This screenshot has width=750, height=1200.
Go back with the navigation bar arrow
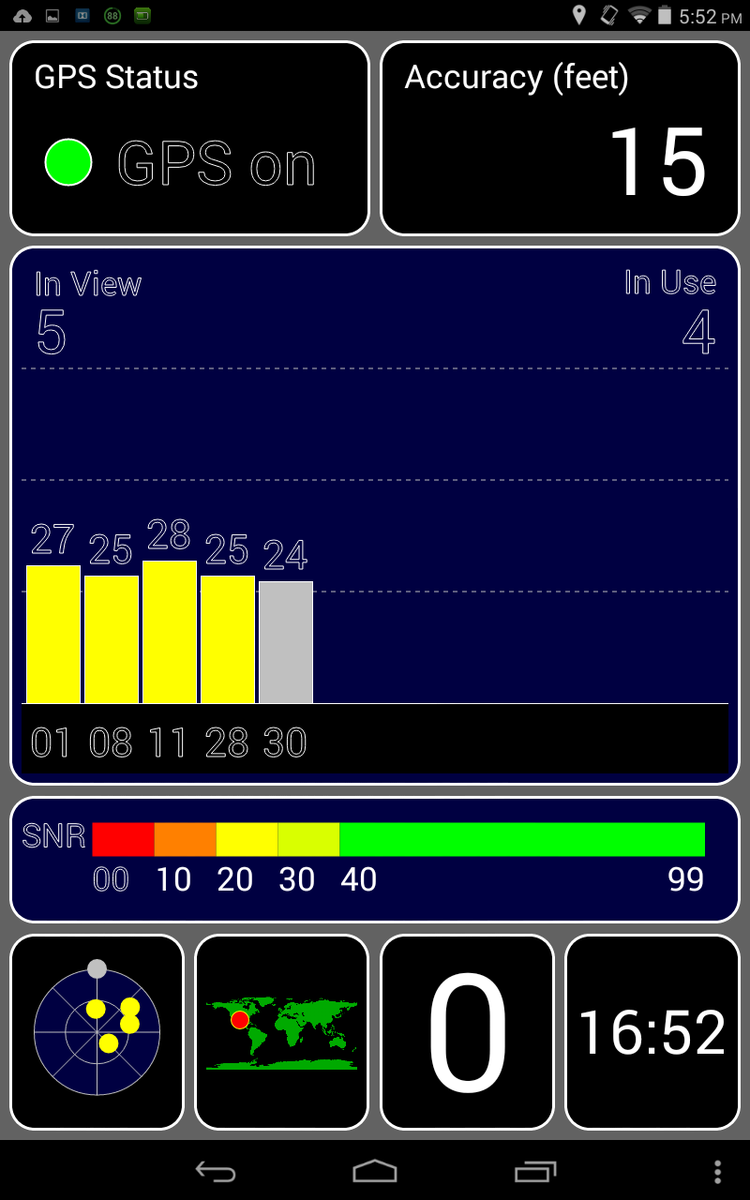[215, 1171]
